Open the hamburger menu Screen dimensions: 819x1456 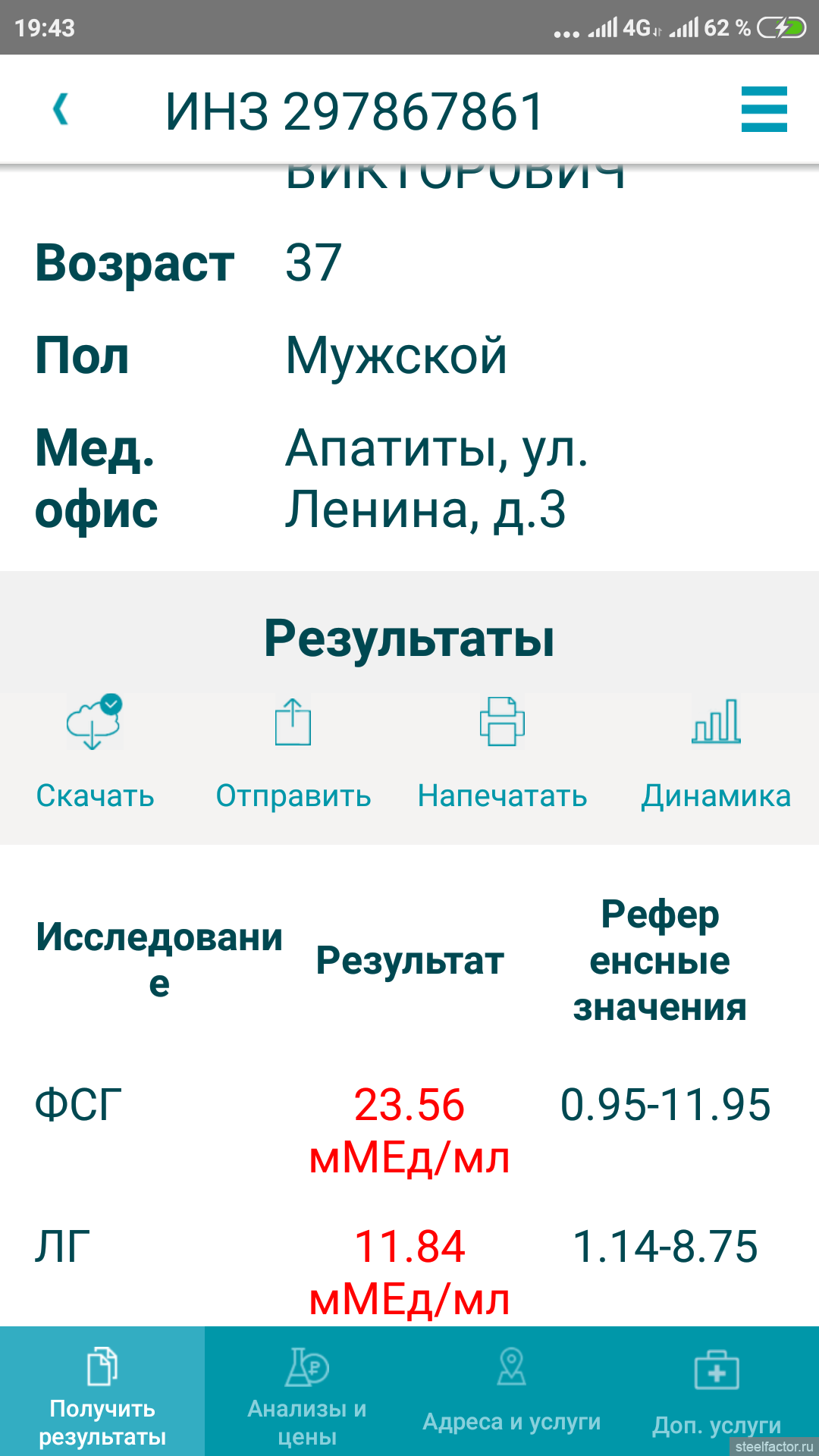coord(764,109)
